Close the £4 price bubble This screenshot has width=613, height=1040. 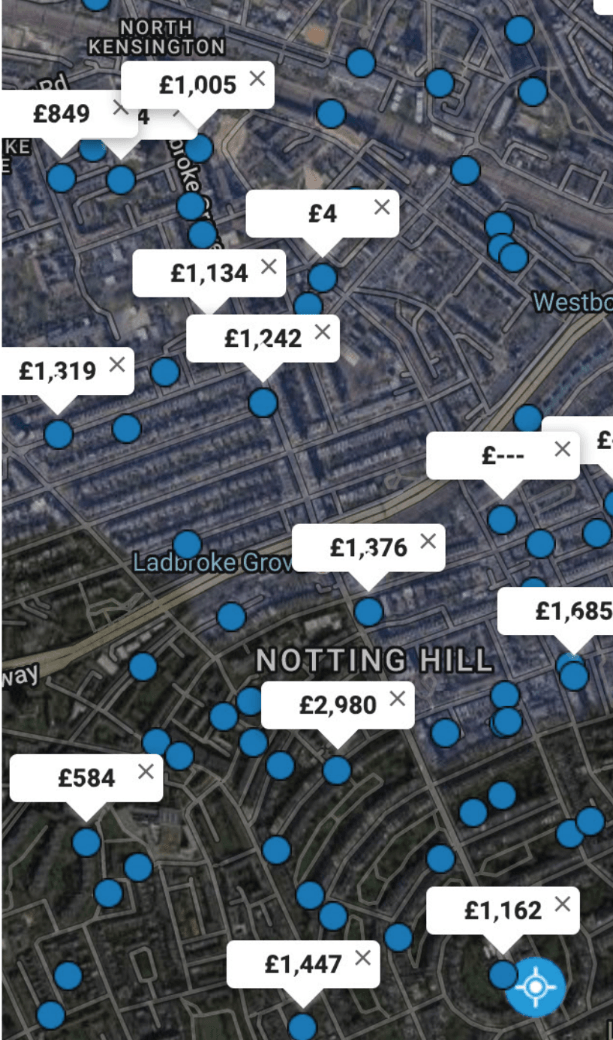pyautogui.click(x=381, y=207)
